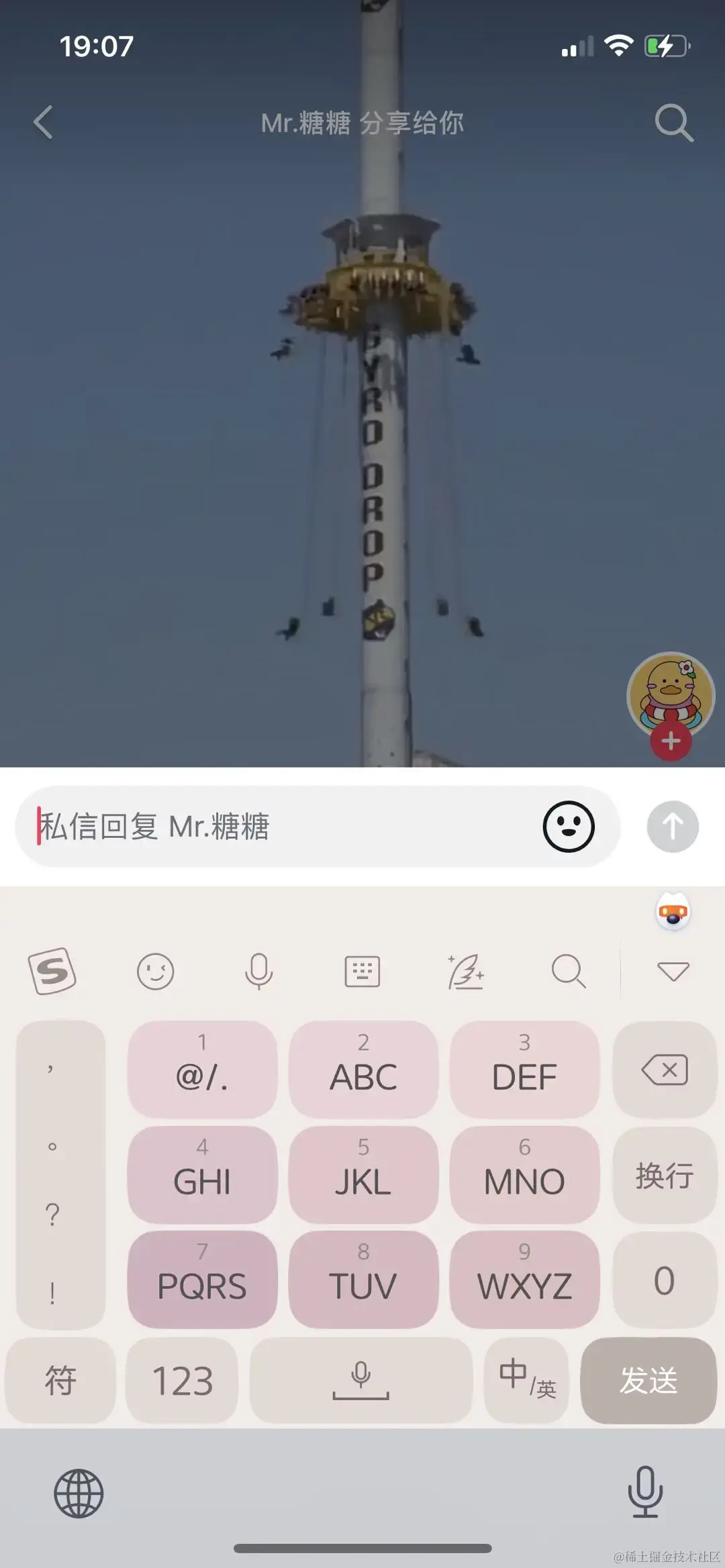The width and height of the screenshot is (725, 1568).
Task: Send the reply with the up-arrow button
Action: 673,826
